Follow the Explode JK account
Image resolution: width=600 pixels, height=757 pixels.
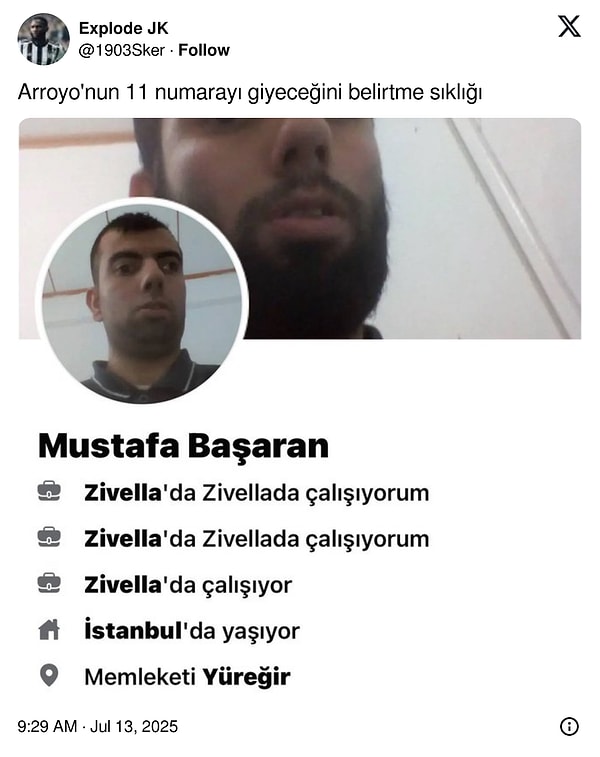pyautogui.click(x=204, y=50)
